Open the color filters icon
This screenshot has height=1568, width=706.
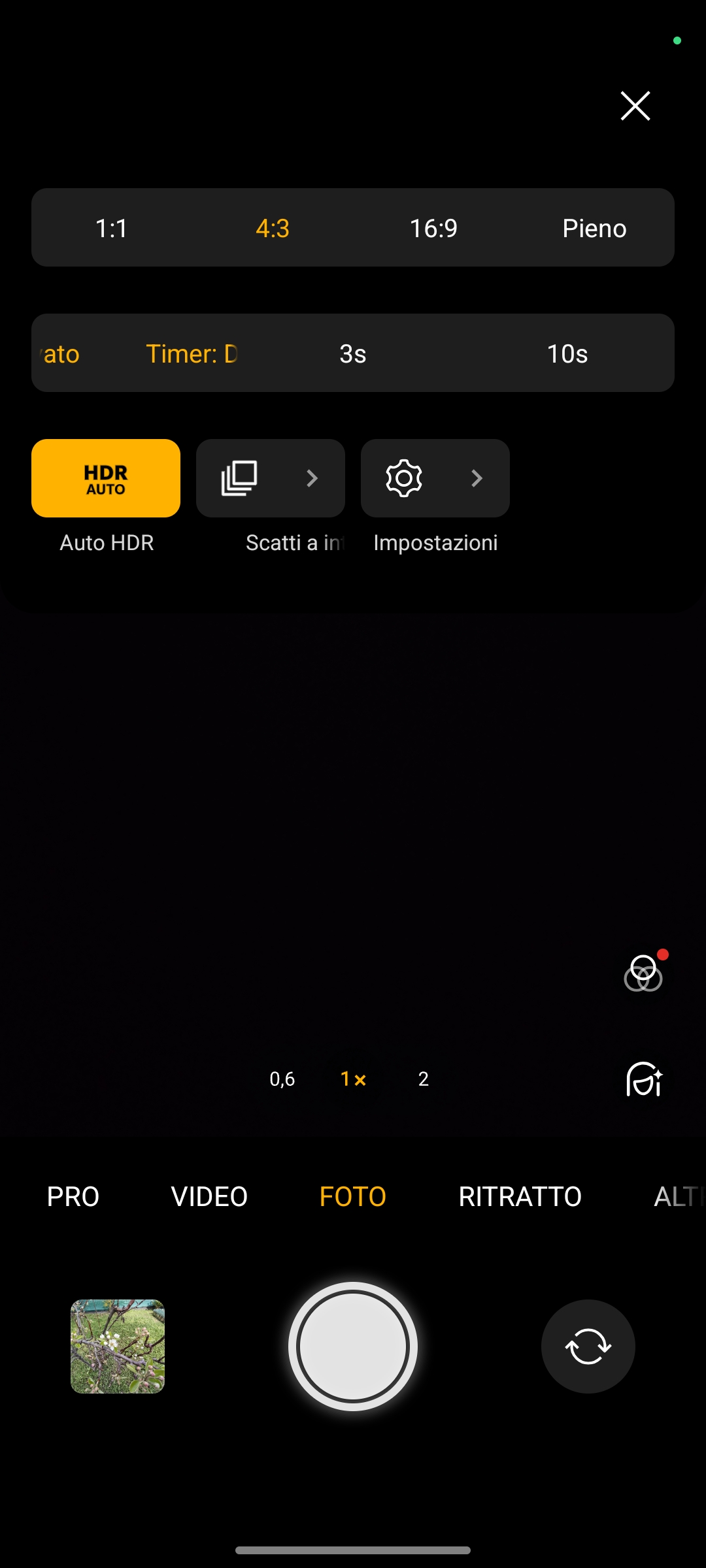point(643,973)
